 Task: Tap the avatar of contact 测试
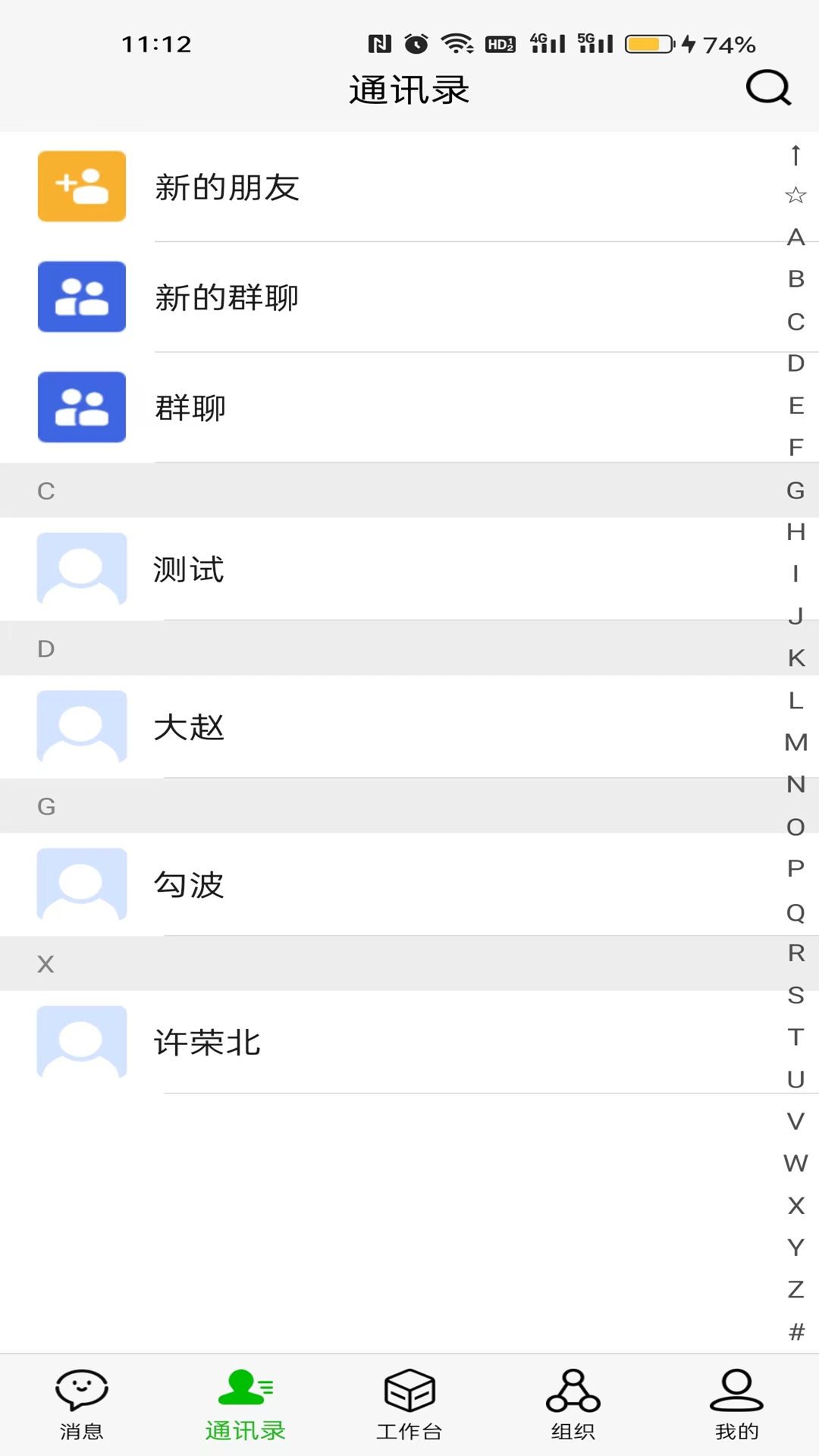[81, 570]
